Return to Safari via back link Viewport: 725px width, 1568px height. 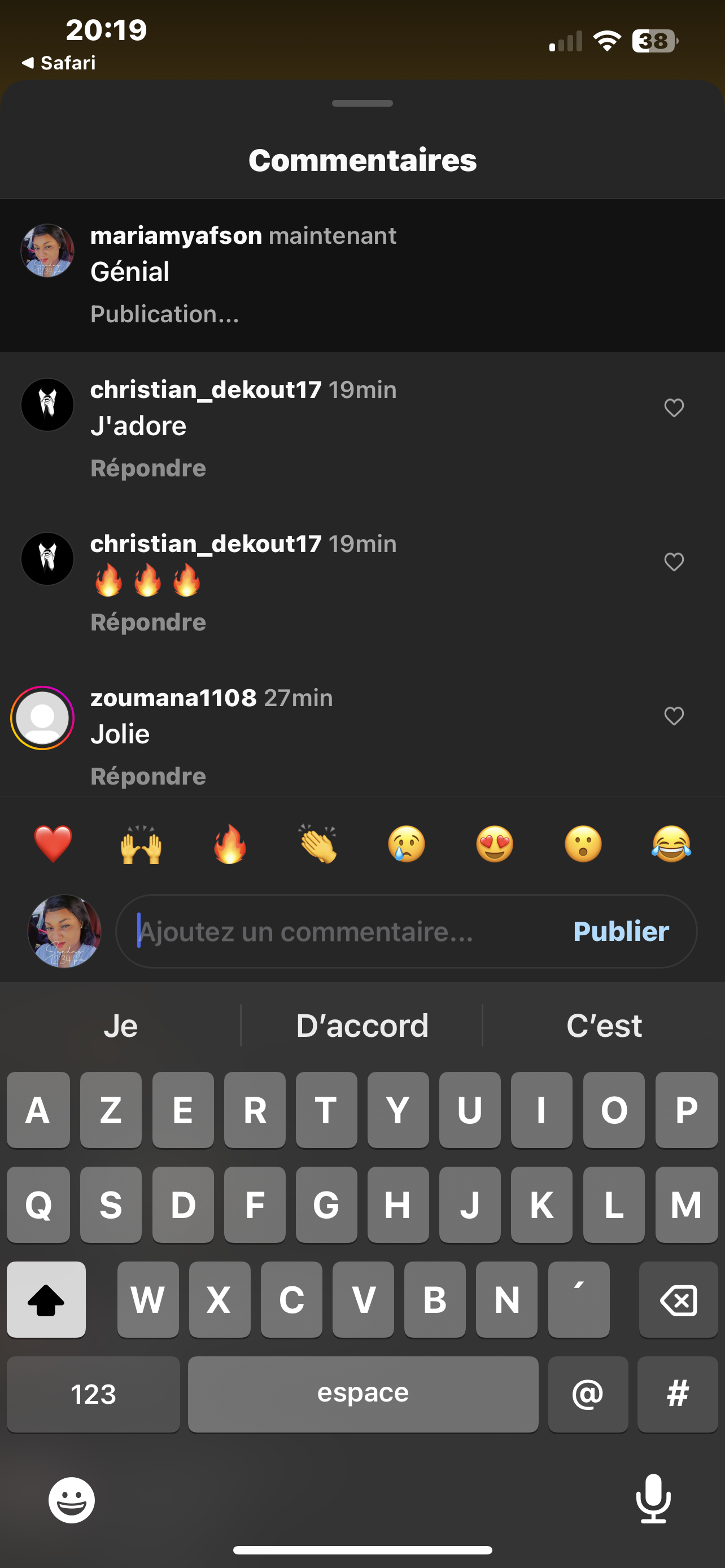pyautogui.click(x=58, y=63)
